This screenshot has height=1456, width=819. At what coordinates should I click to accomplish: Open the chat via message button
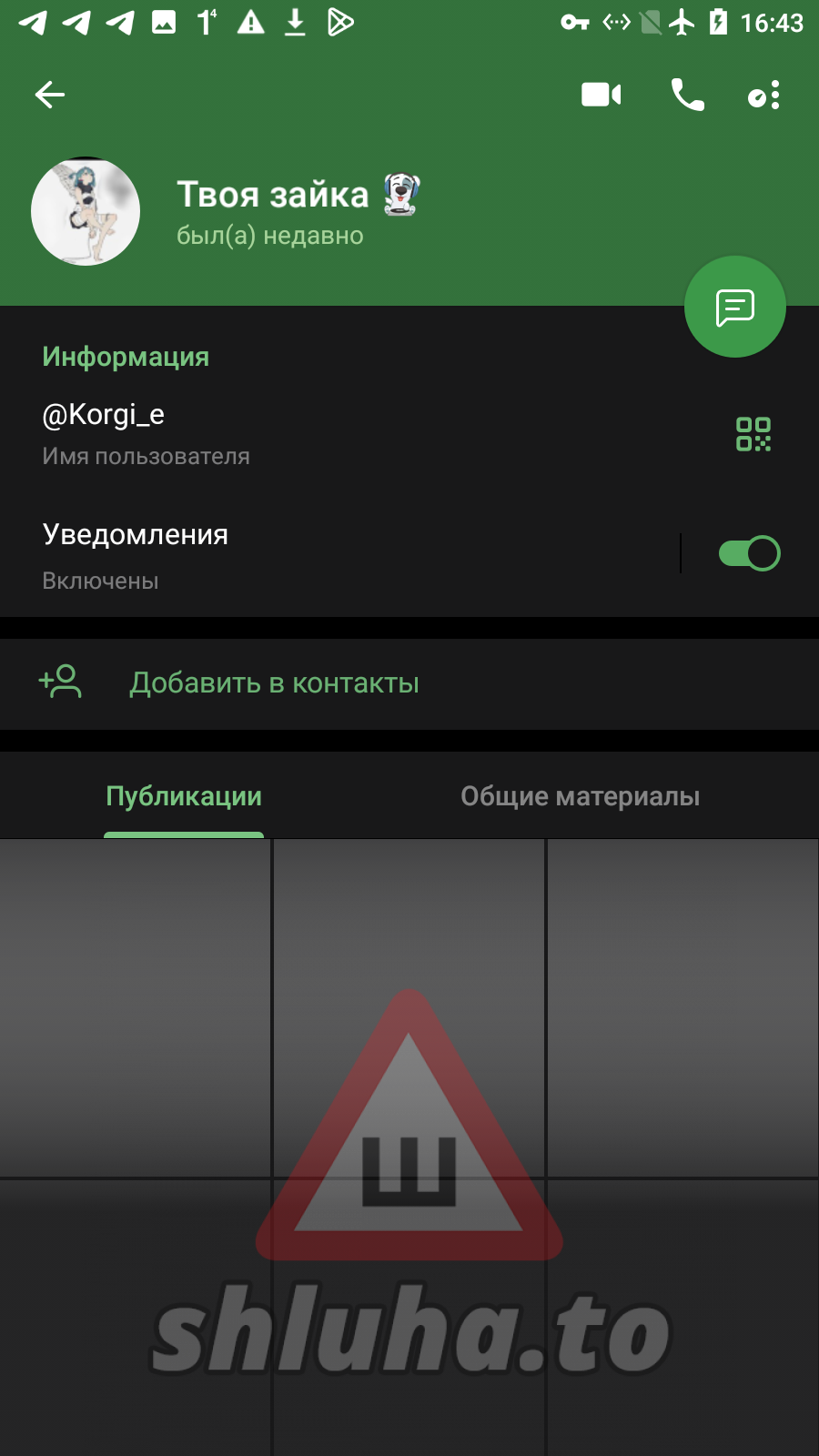tap(734, 308)
